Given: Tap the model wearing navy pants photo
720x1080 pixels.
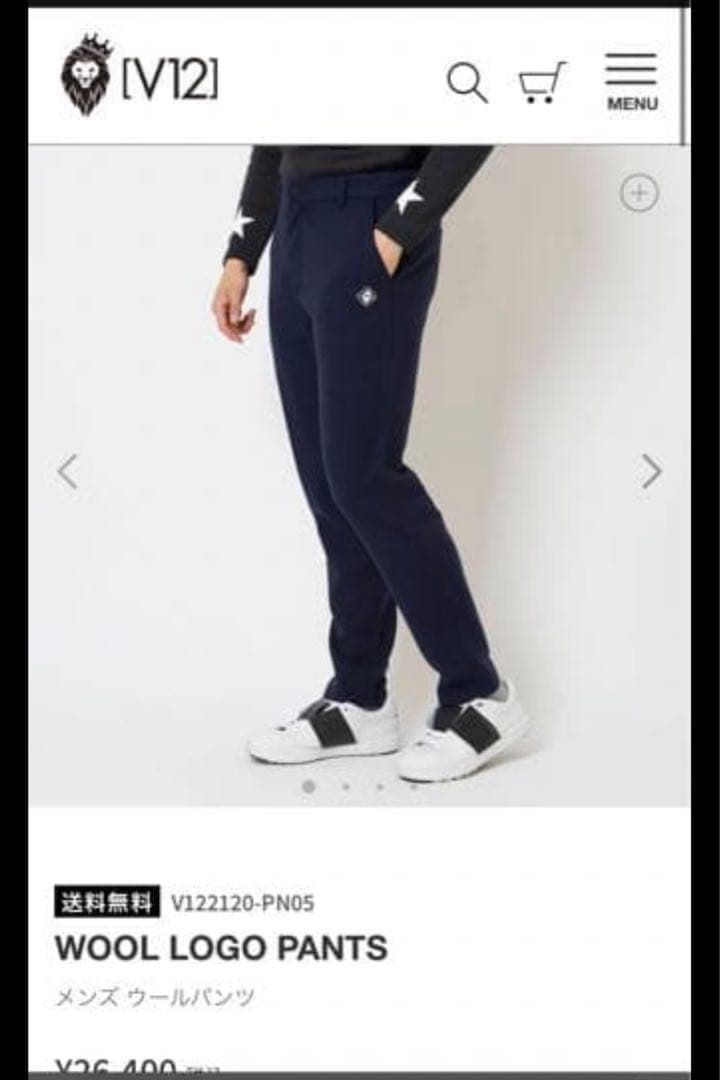Looking at the screenshot, I should pos(360,450).
